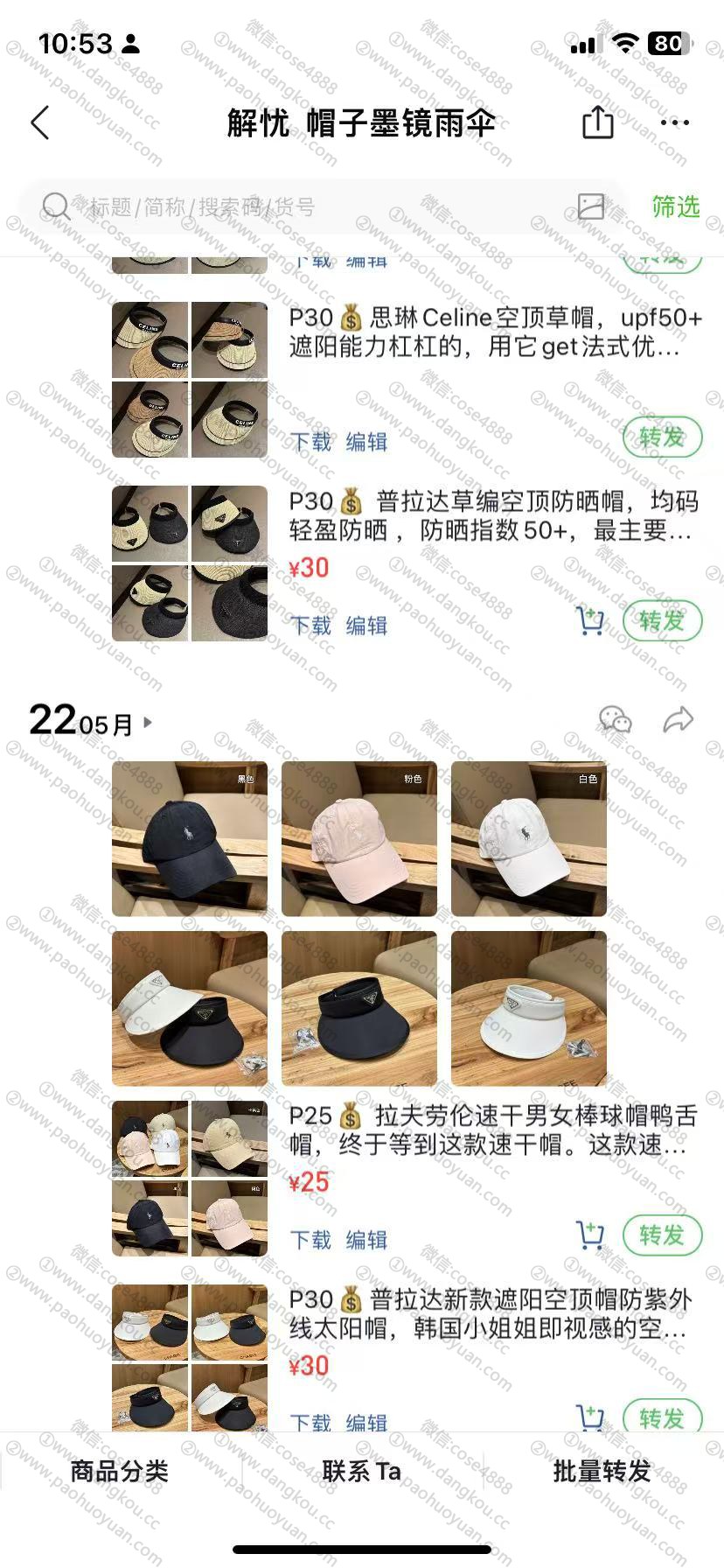Screen dimensions: 724x1568
Task: Edit the Celine straw hat listing
Action: click(x=366, y=442)
